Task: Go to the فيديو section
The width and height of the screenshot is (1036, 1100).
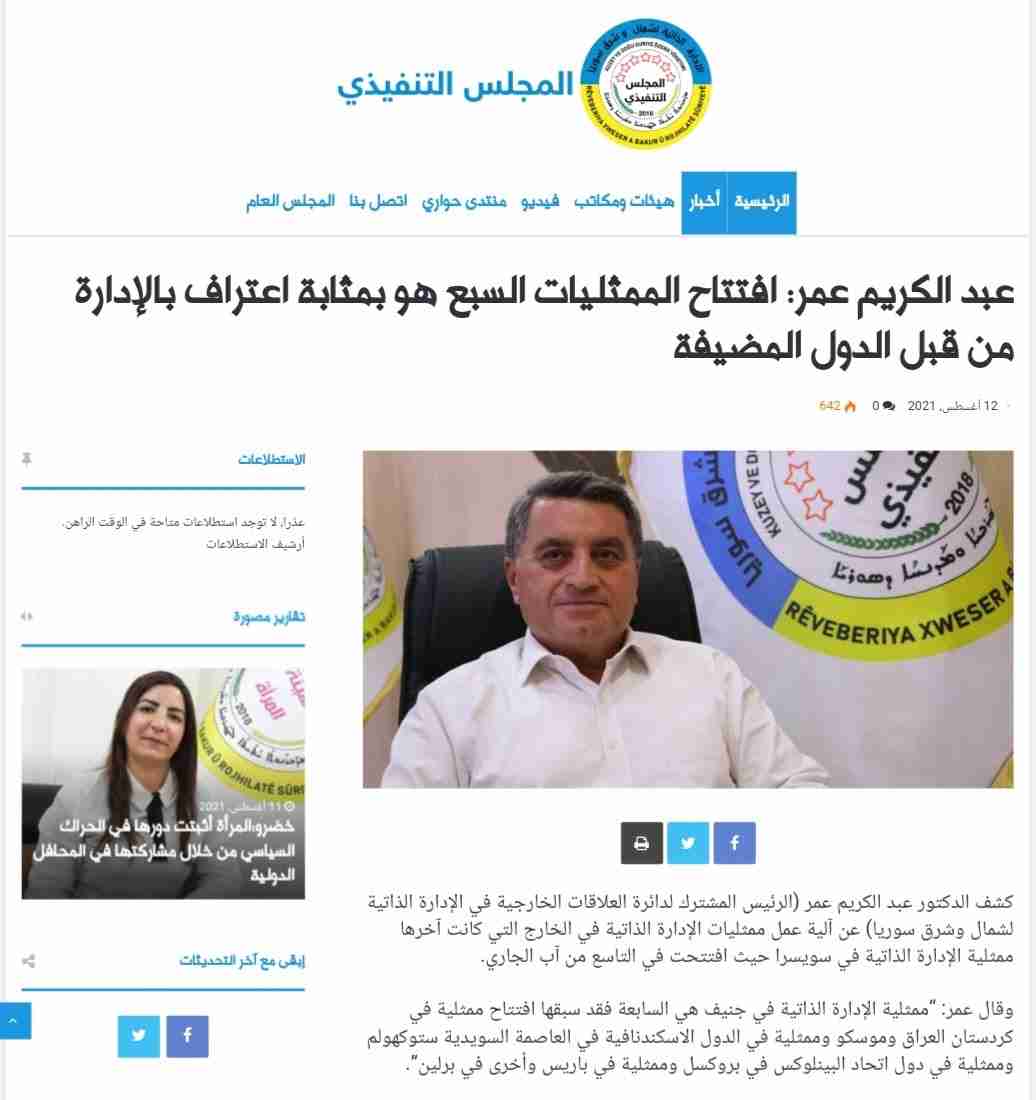Action: tap(540, 202)
